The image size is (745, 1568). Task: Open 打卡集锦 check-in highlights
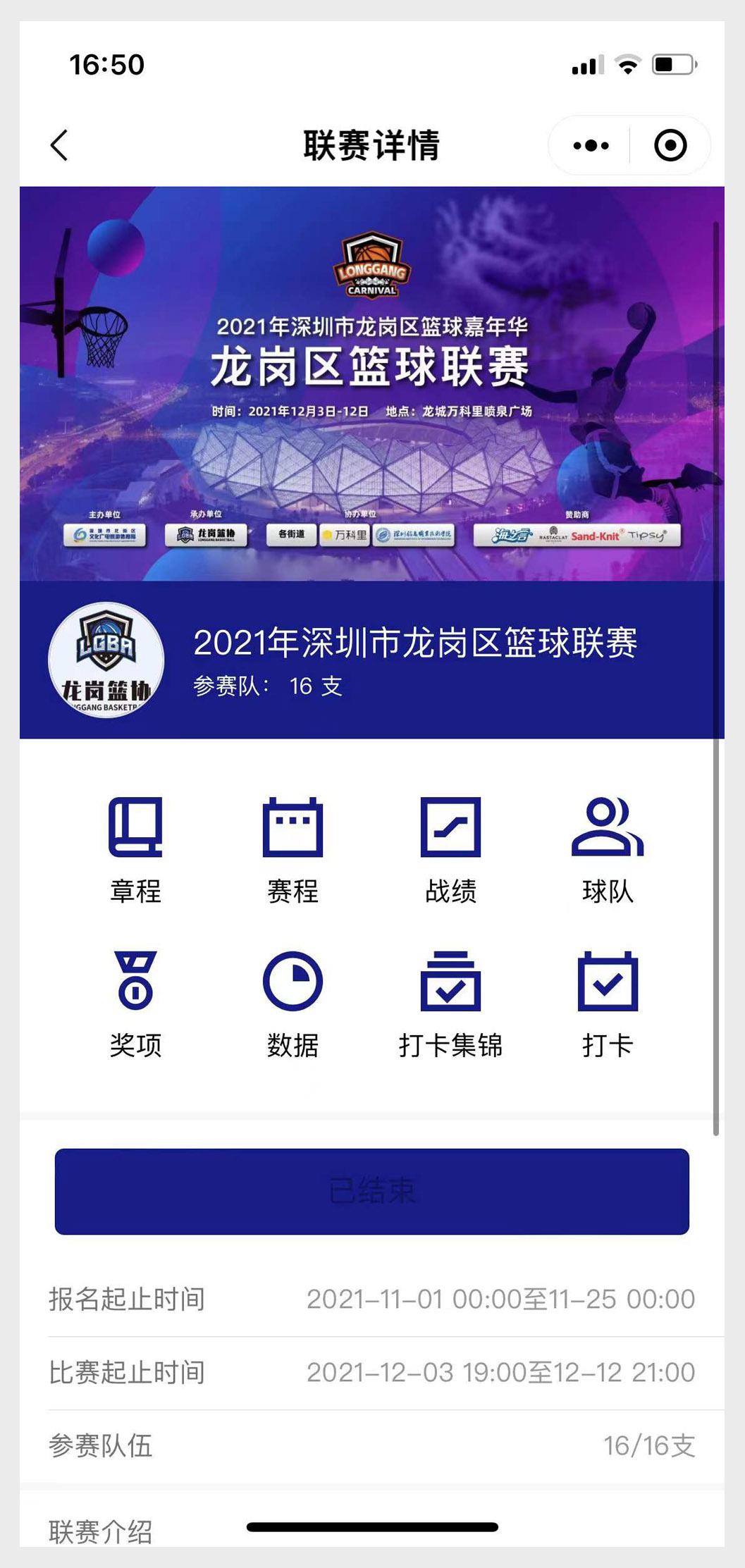point(450,1004)
